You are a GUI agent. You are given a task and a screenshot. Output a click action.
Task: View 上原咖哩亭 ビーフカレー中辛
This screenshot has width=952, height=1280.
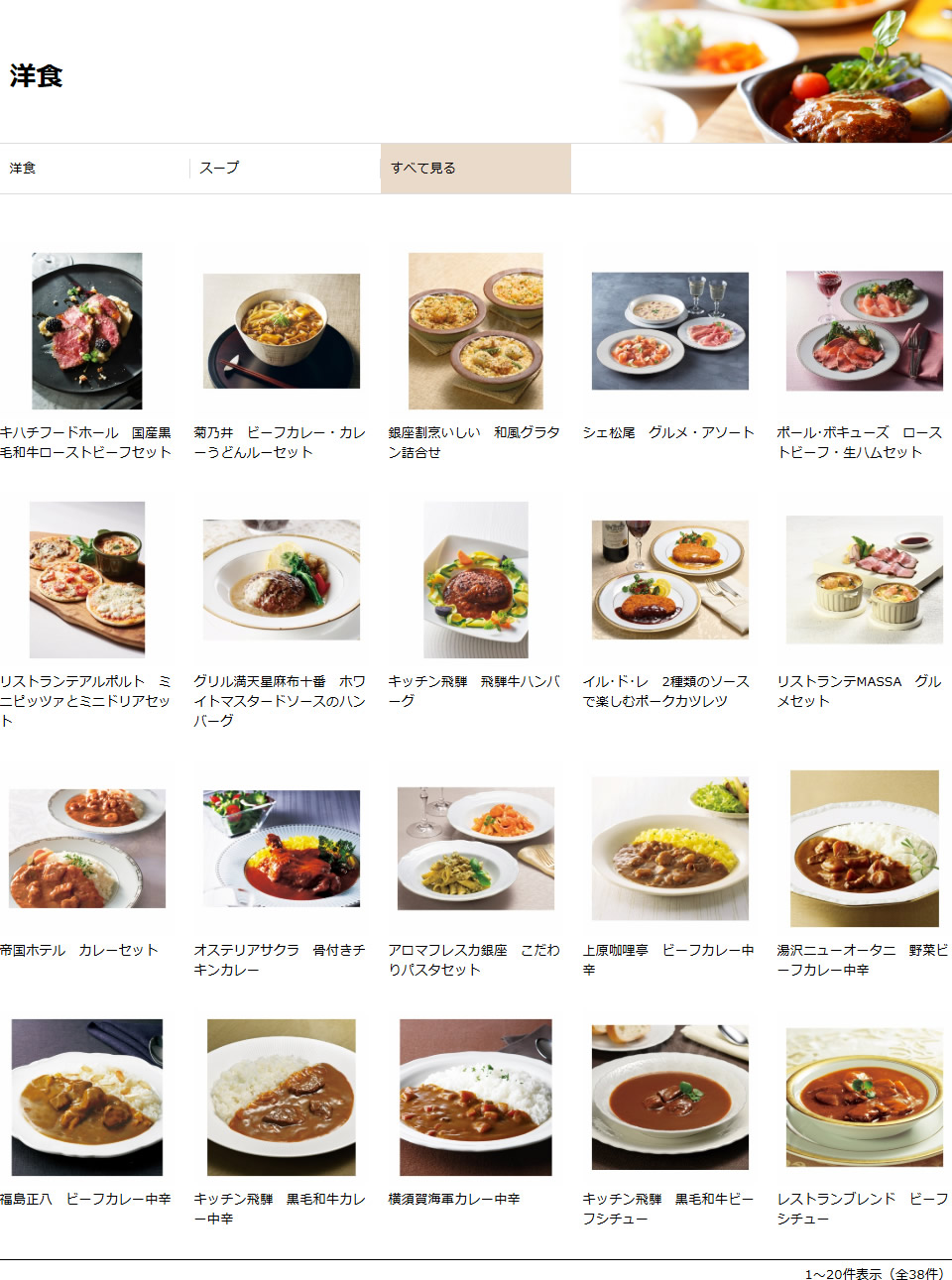tap(670, 849)
